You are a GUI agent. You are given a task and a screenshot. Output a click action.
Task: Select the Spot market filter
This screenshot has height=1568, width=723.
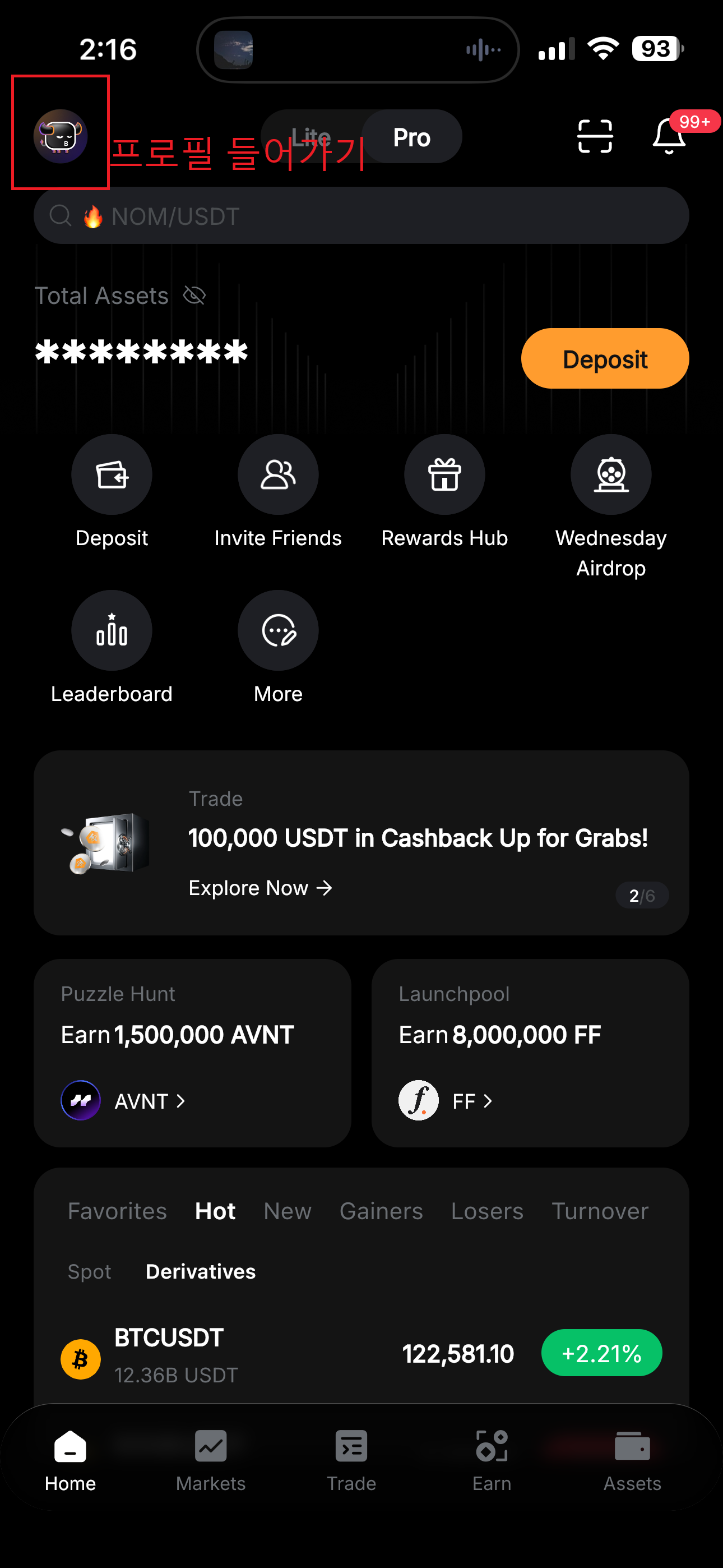[x=90, y=1271]
